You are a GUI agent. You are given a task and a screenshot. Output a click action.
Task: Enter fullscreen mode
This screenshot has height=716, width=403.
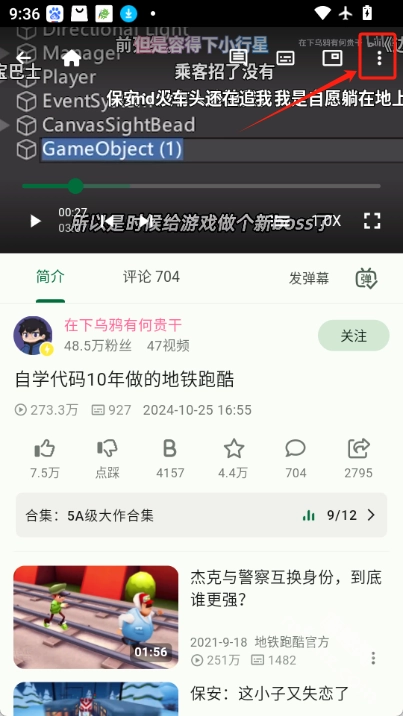[x=372, y=221]
